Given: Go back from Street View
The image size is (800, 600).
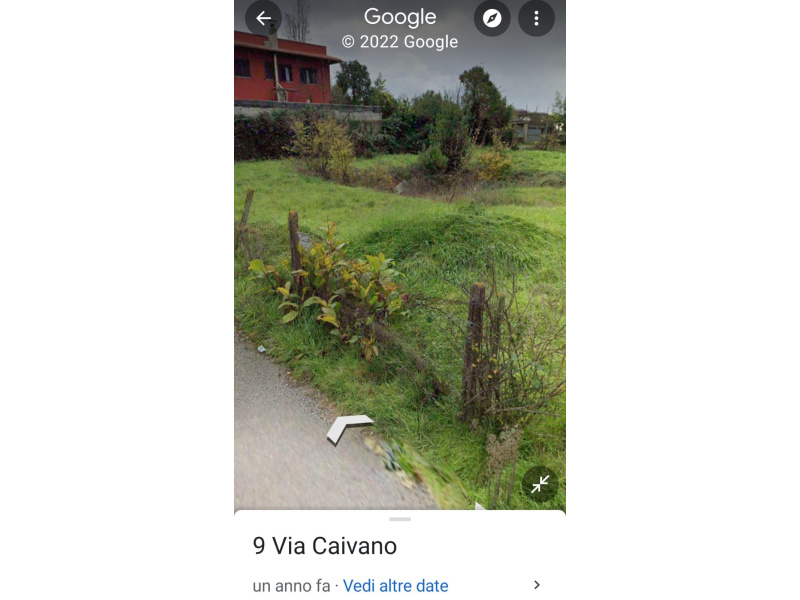Looking at the screenshot, I should 263,18.
